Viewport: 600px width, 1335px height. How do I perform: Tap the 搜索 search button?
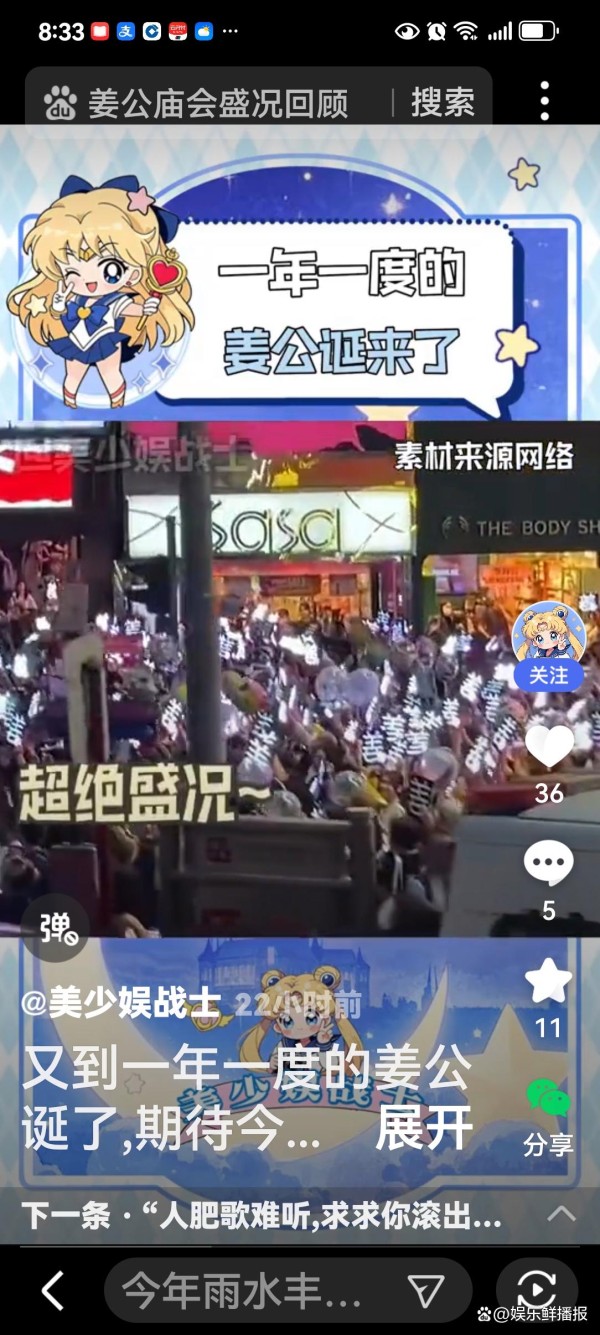click(x=443, y=101)
